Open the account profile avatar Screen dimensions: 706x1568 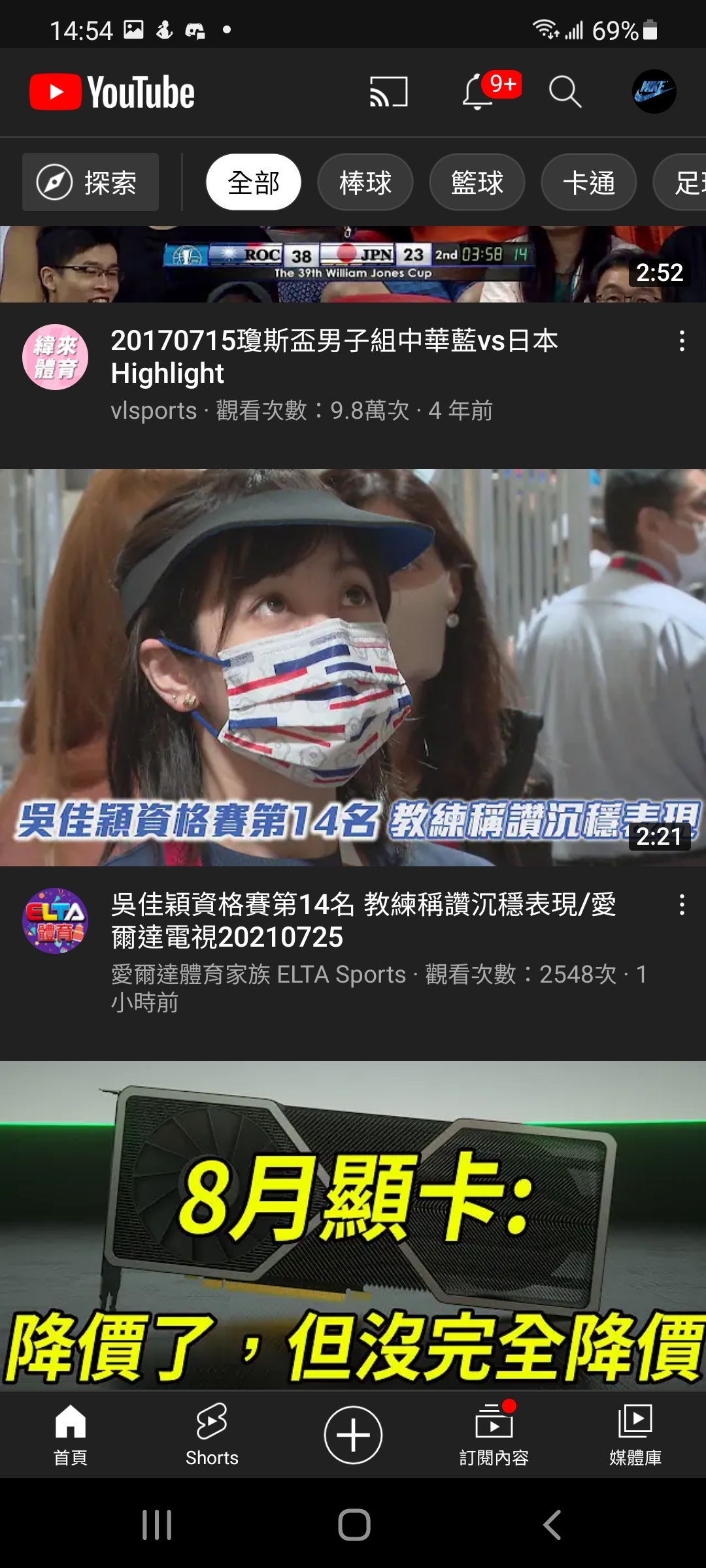click(654, 91)
